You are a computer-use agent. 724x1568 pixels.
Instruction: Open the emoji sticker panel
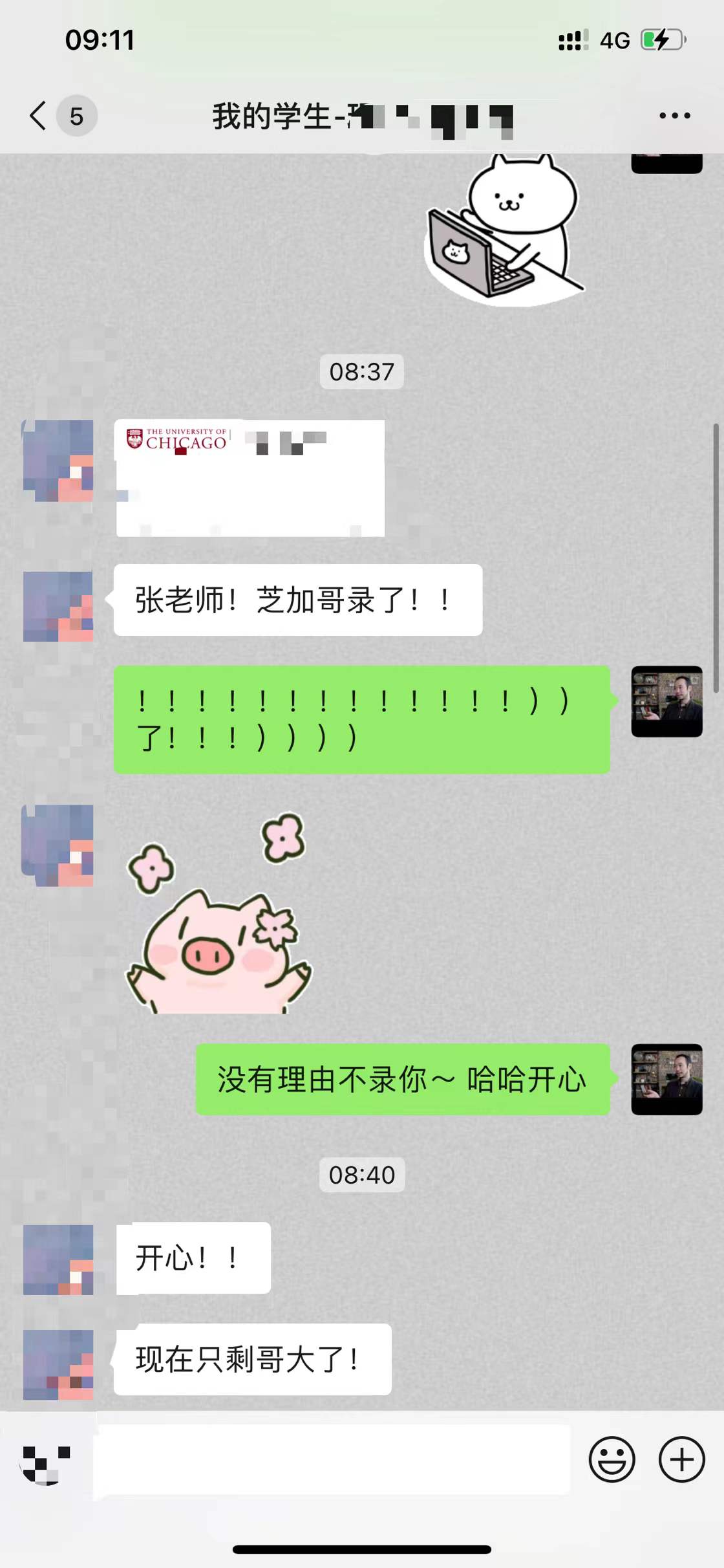tap(612, 1459)
